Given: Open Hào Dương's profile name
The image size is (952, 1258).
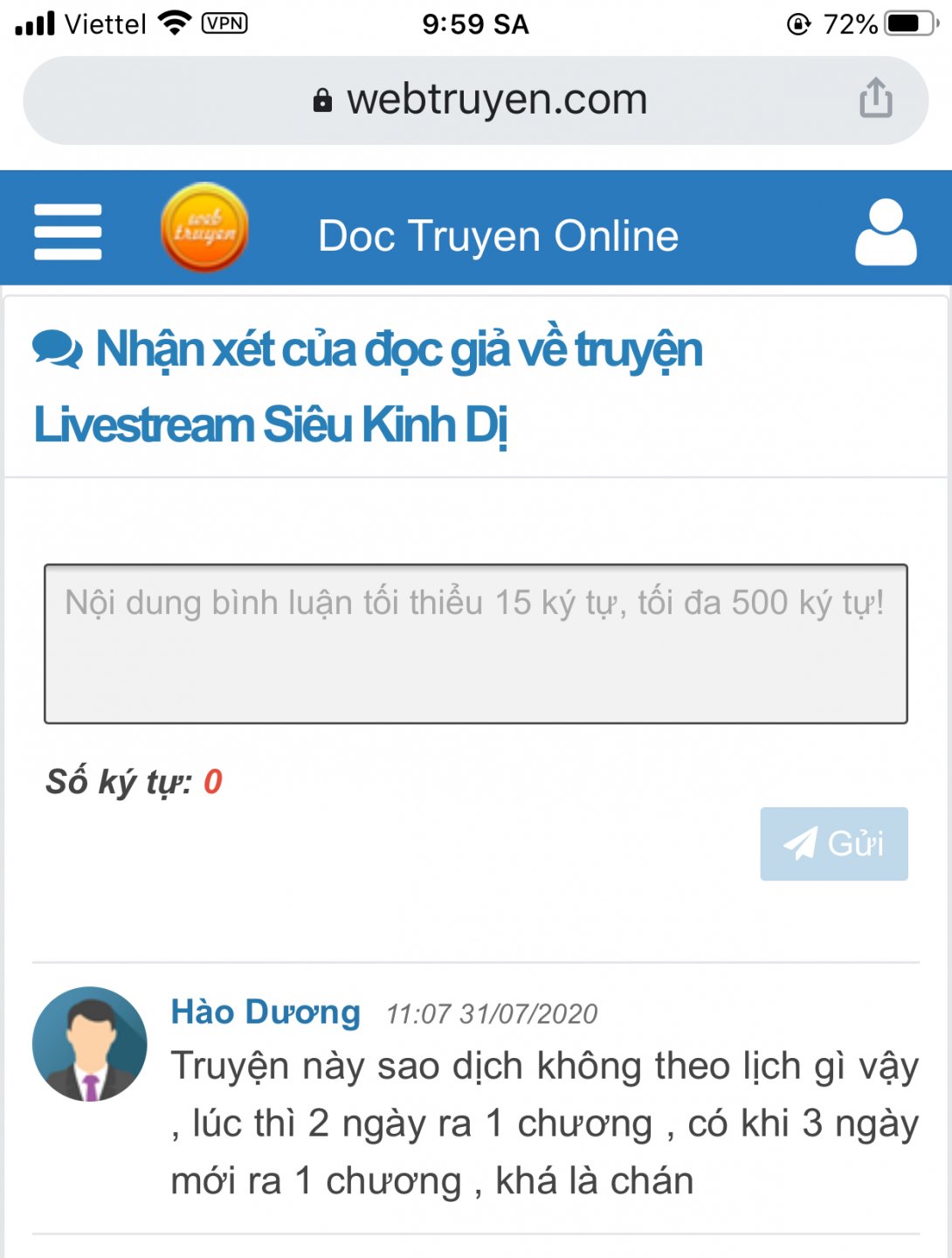Looking at the screenshot, I should pyautogui.click(x=266, y=1012).
